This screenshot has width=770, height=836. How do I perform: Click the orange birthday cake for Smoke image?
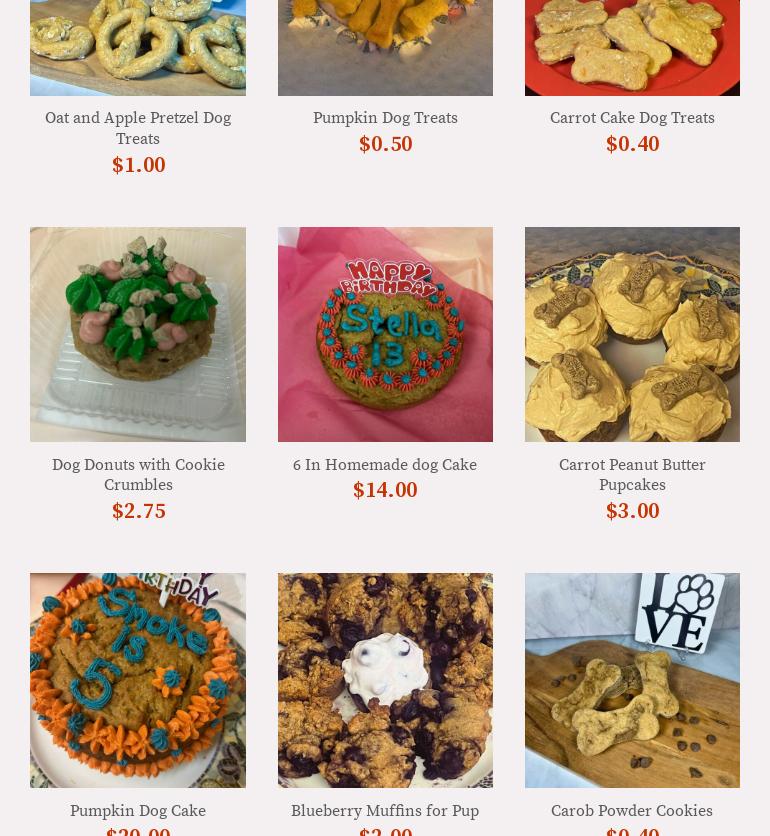138,680
